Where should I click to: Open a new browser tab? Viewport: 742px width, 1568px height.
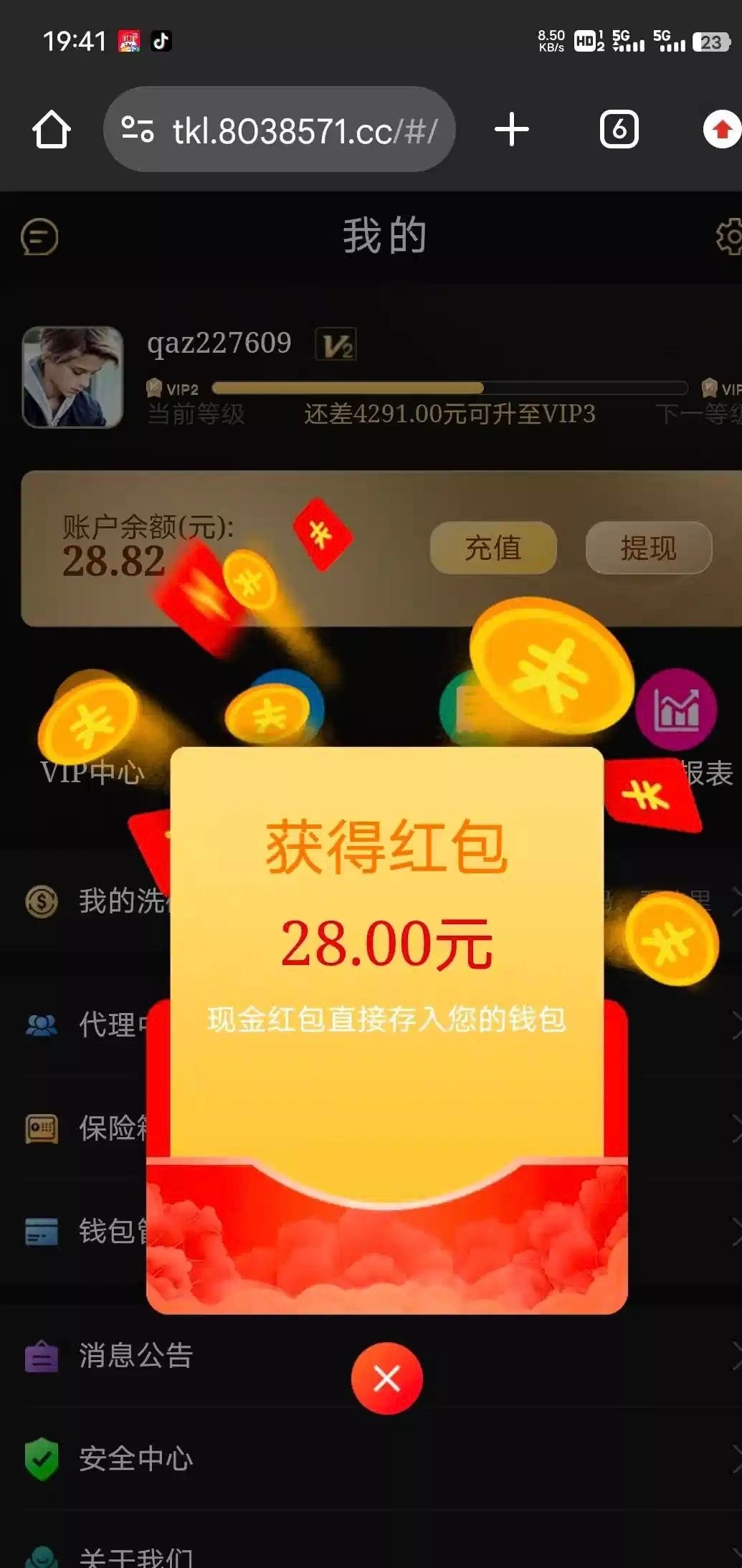[x=512, y=130]
